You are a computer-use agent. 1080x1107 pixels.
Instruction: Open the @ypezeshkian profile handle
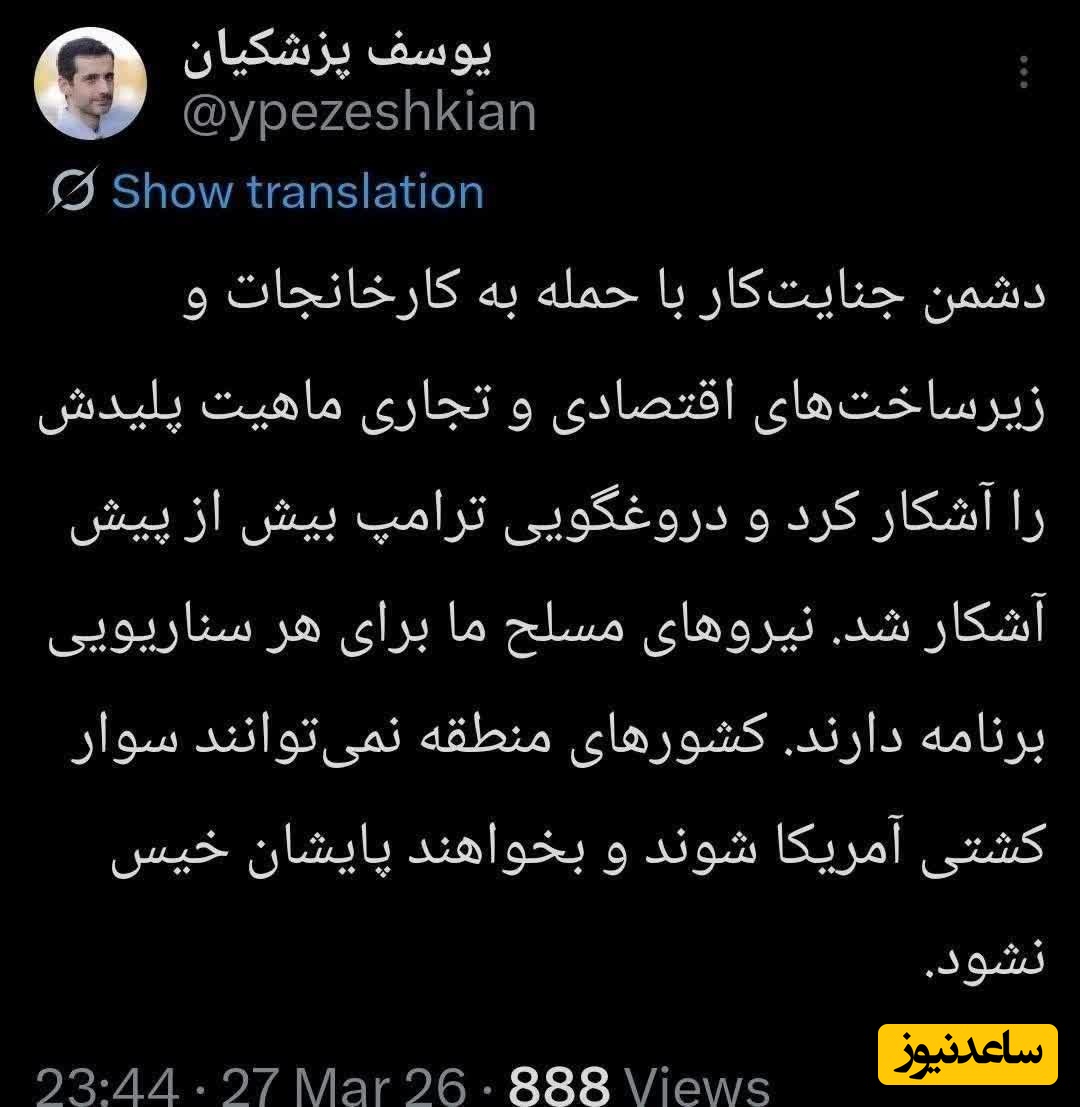[360, 113]
